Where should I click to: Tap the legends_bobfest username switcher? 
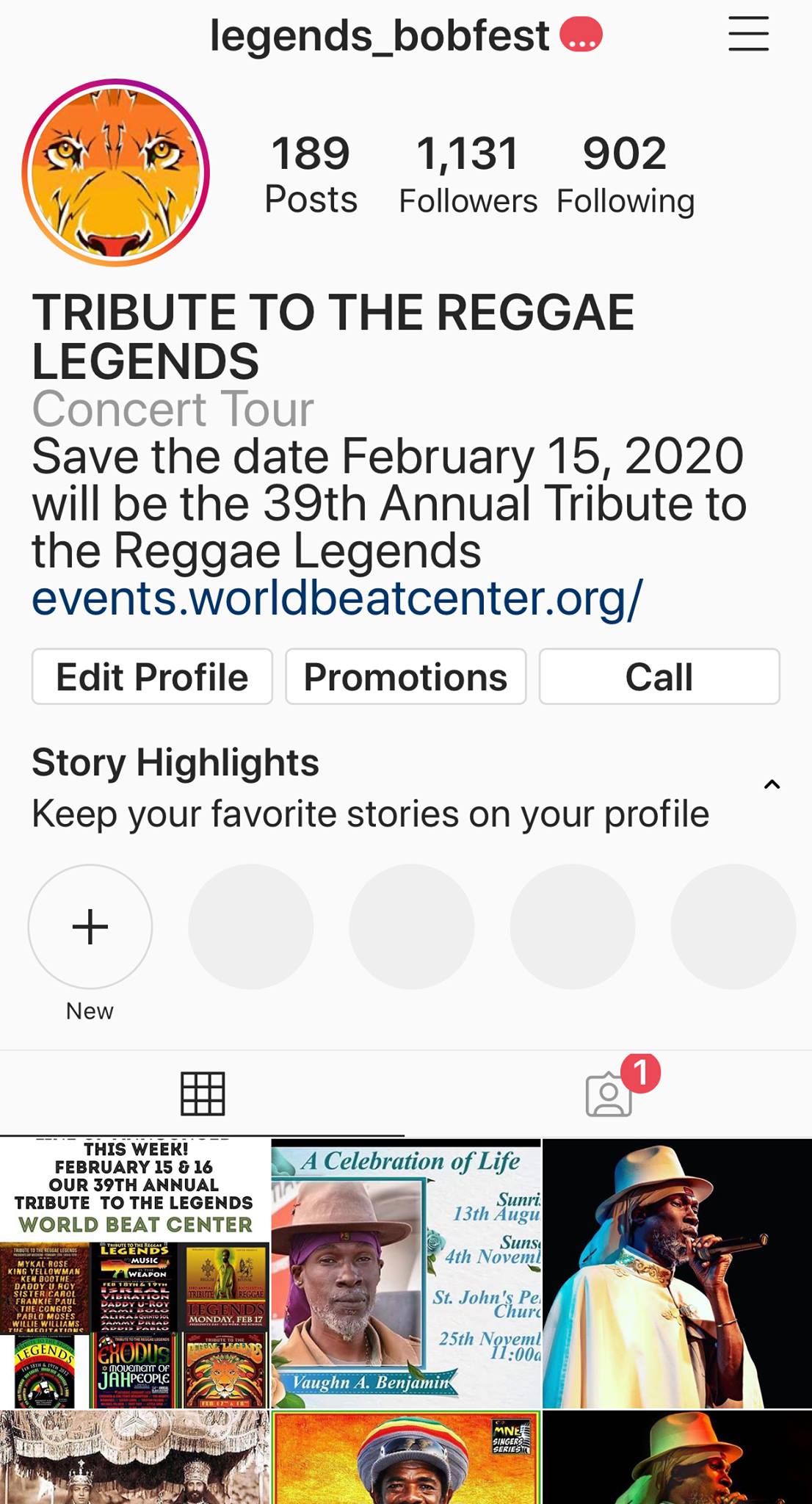(406, 35)
